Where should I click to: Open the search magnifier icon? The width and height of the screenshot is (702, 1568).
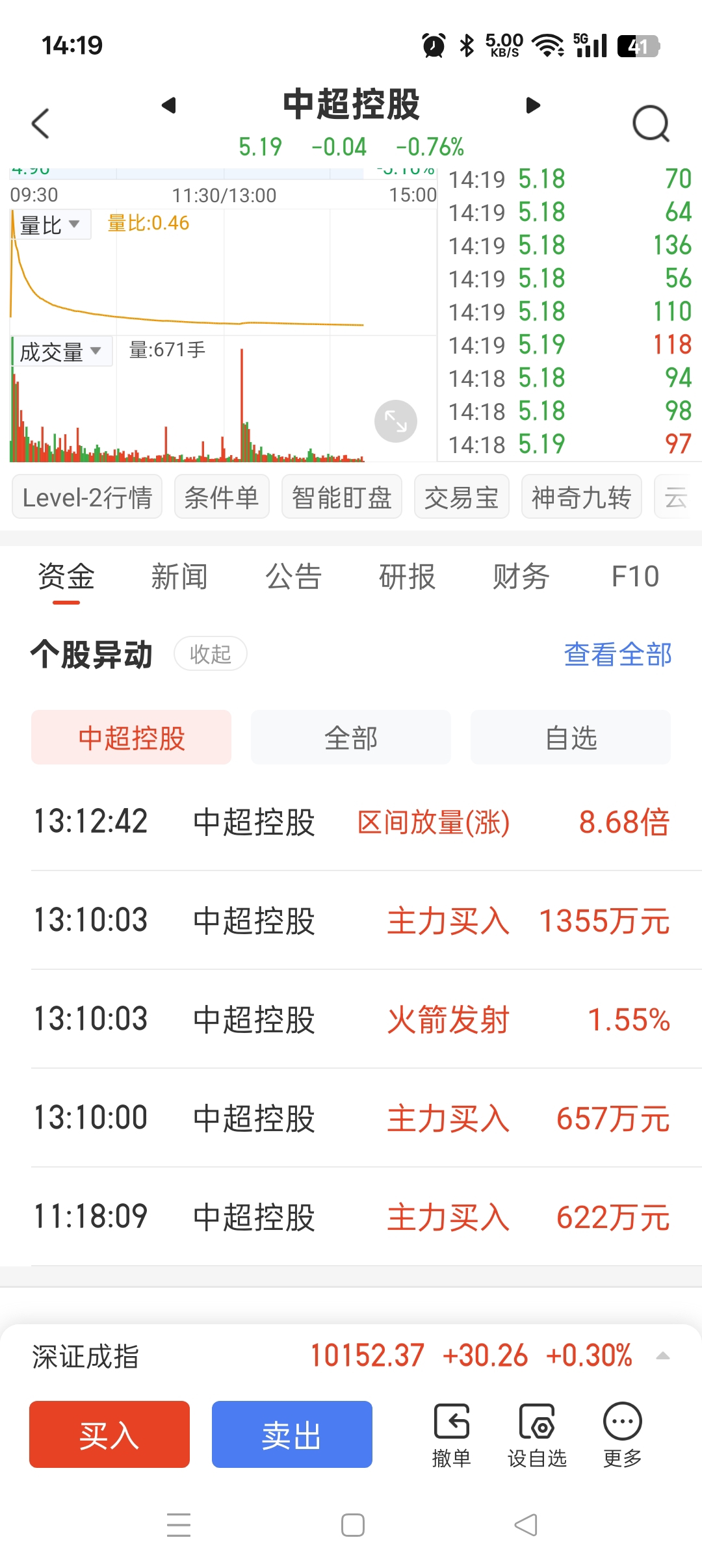click(651, 124)
